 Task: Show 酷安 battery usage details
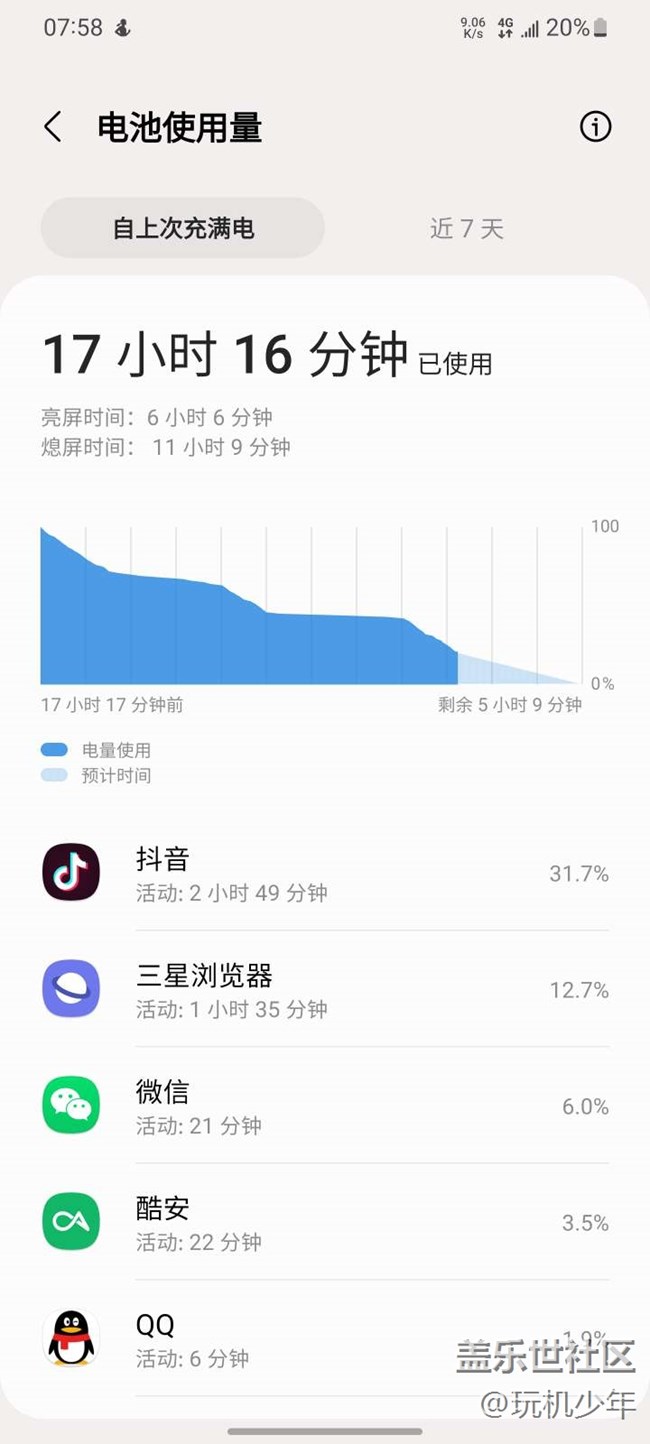pyautogui.click(x=325, y=1222)
